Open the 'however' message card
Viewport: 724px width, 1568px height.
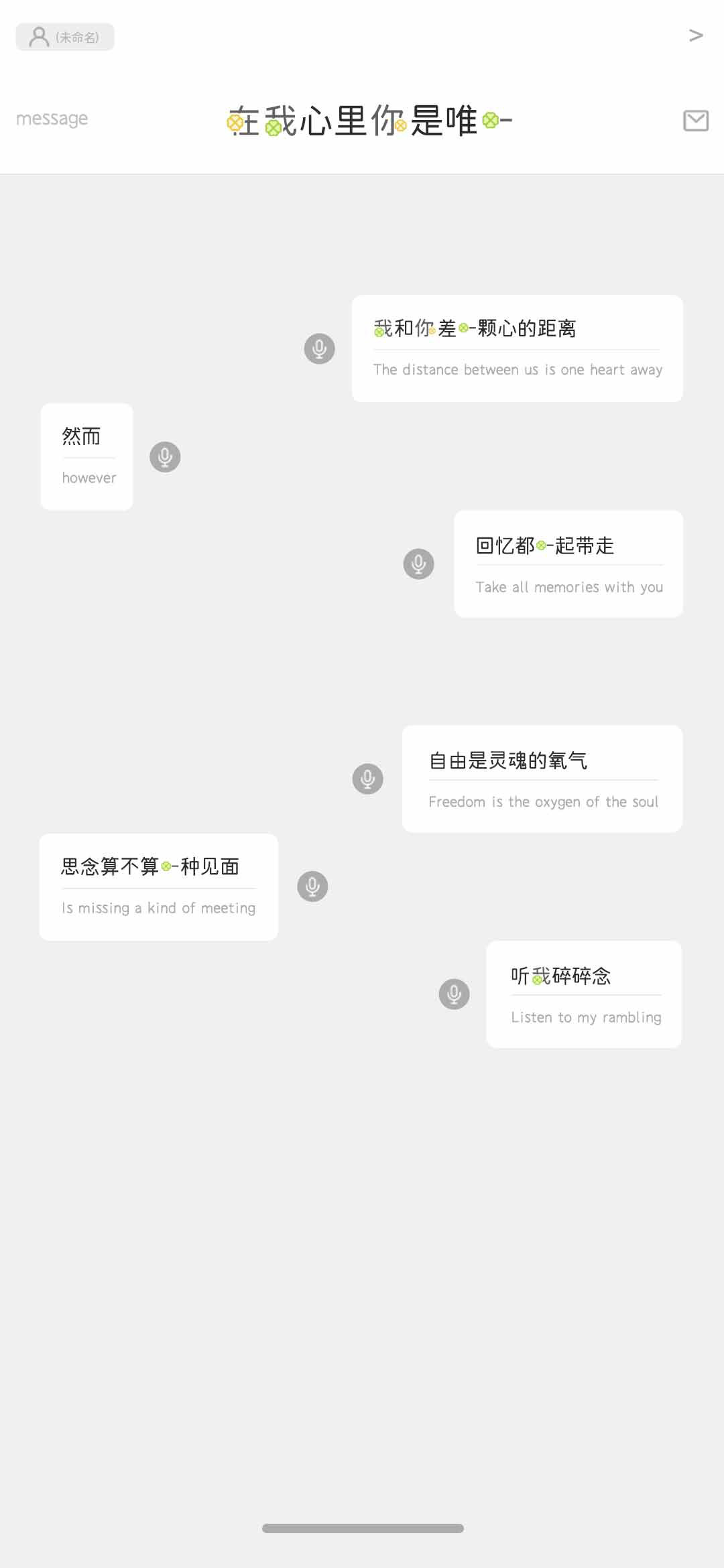click(86, 457)
